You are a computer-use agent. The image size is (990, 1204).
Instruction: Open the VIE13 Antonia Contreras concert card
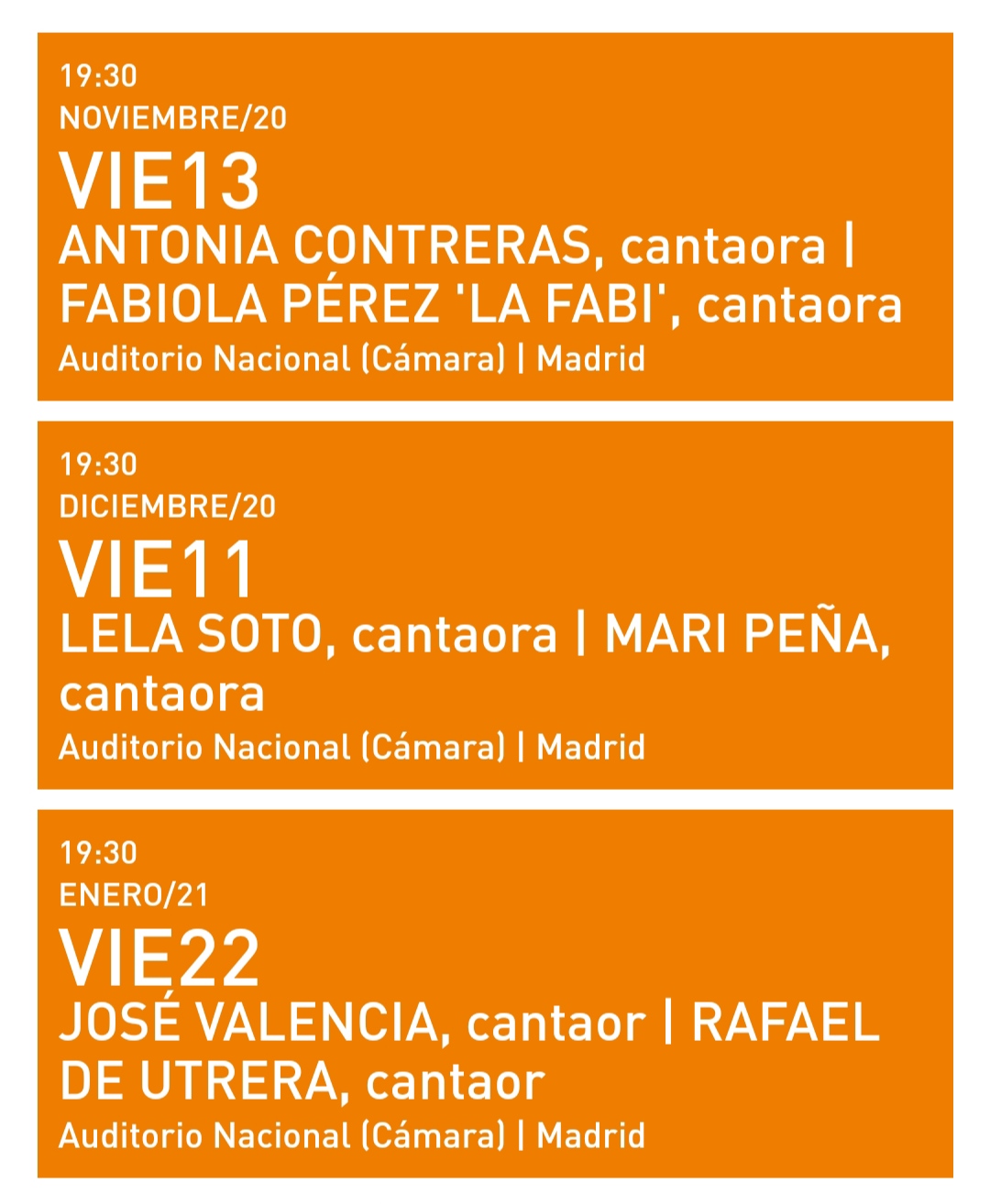coord(495,217)
